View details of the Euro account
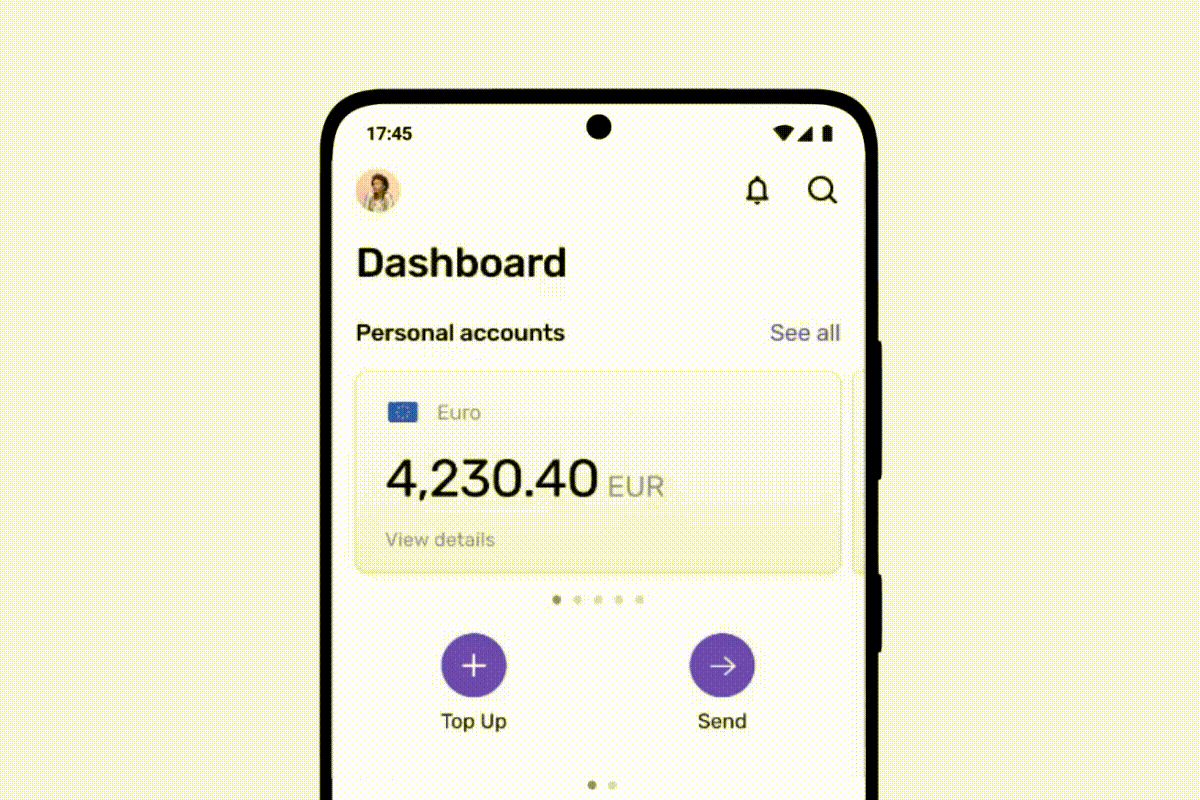1200x800 pixels. (x=440, y=540)
